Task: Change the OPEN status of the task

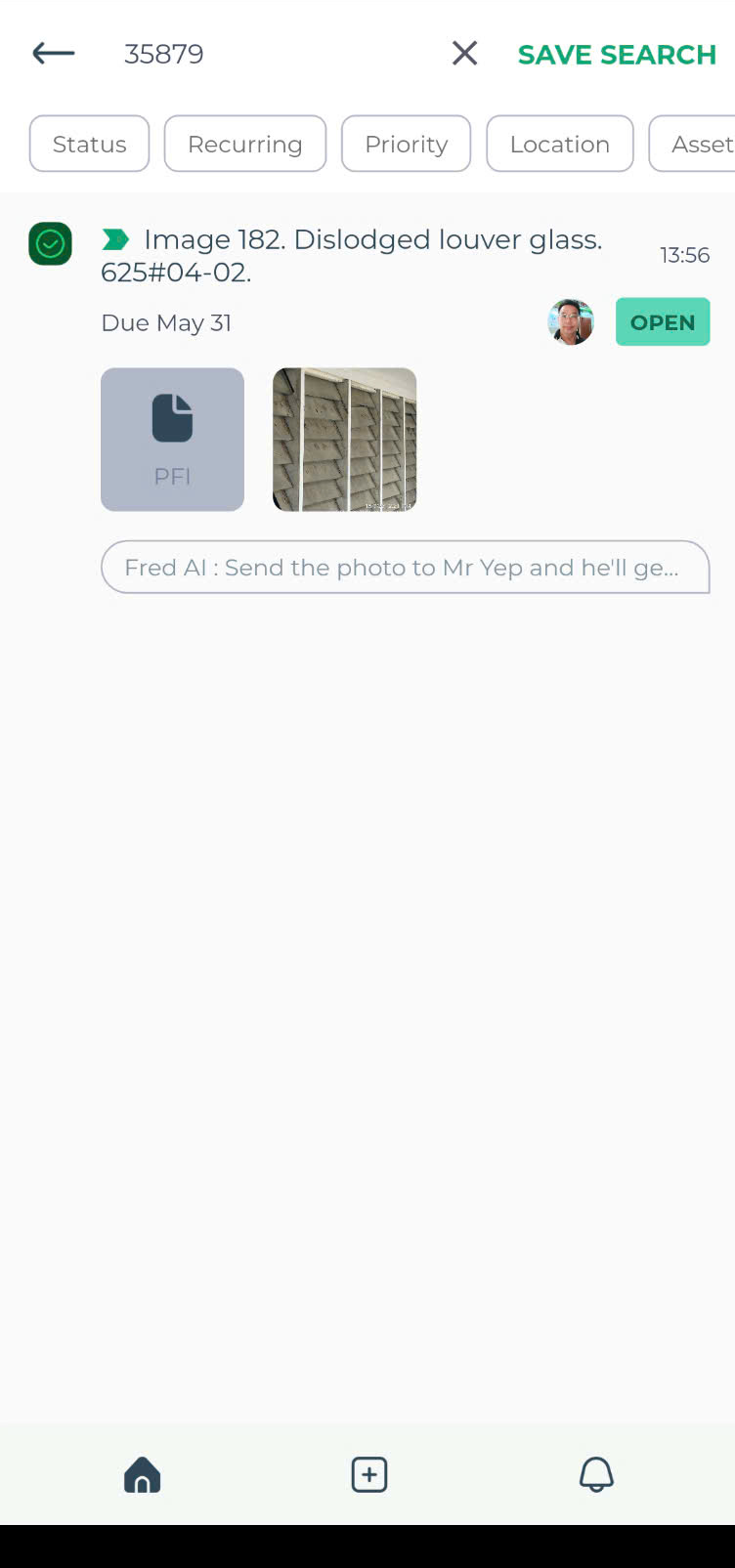Action: coord(662,322)
